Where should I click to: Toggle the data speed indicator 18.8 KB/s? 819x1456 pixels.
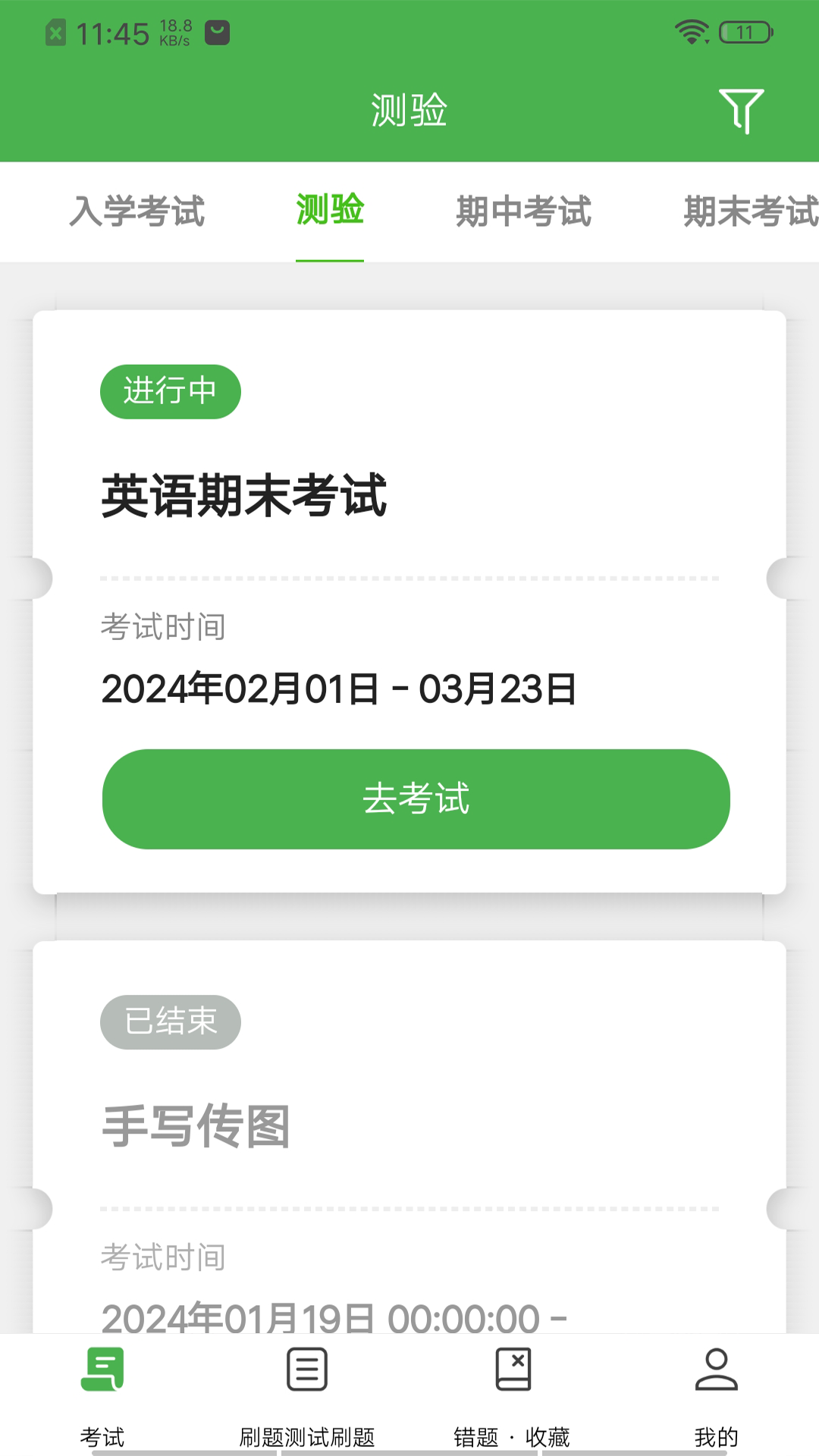pyautogui.click(x=176, y=29)
